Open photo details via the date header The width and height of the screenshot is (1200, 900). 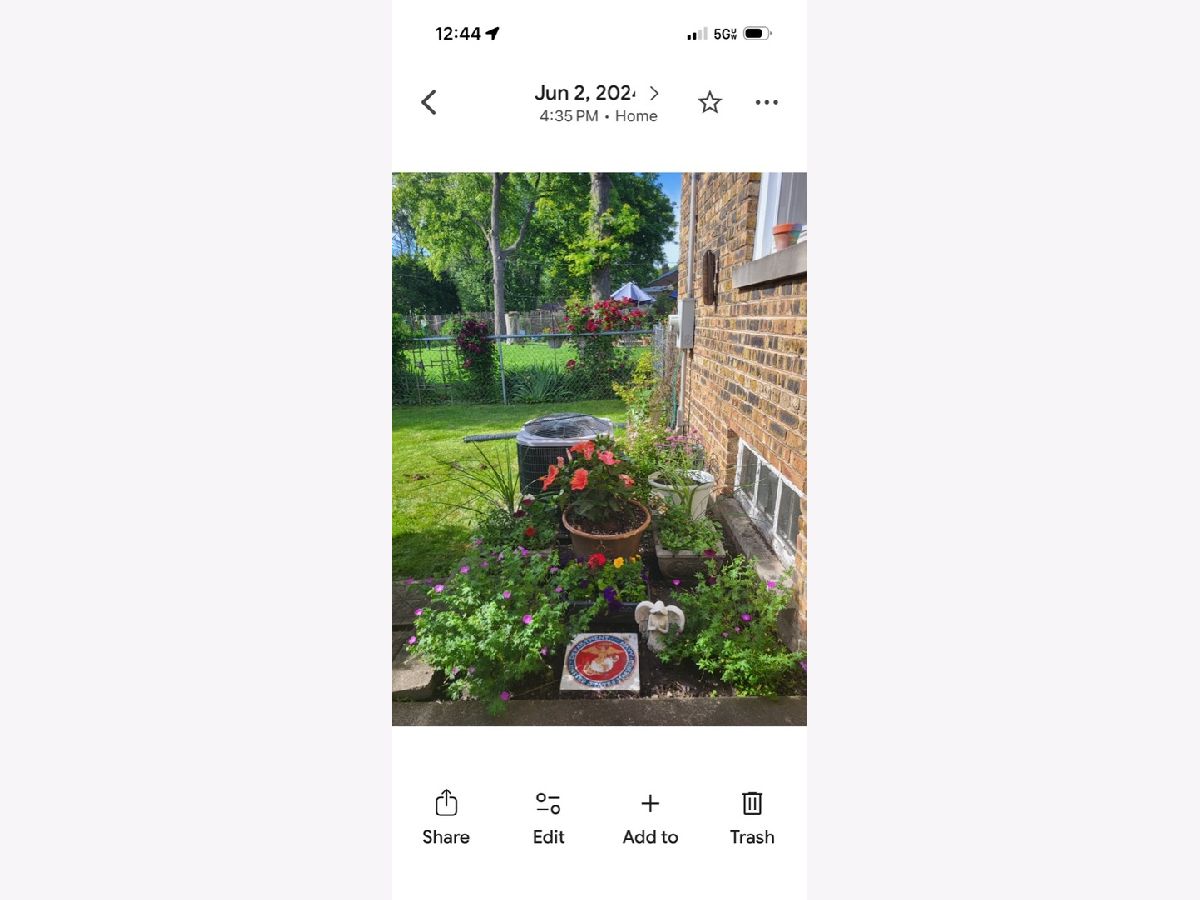click(x=597, y=103)
